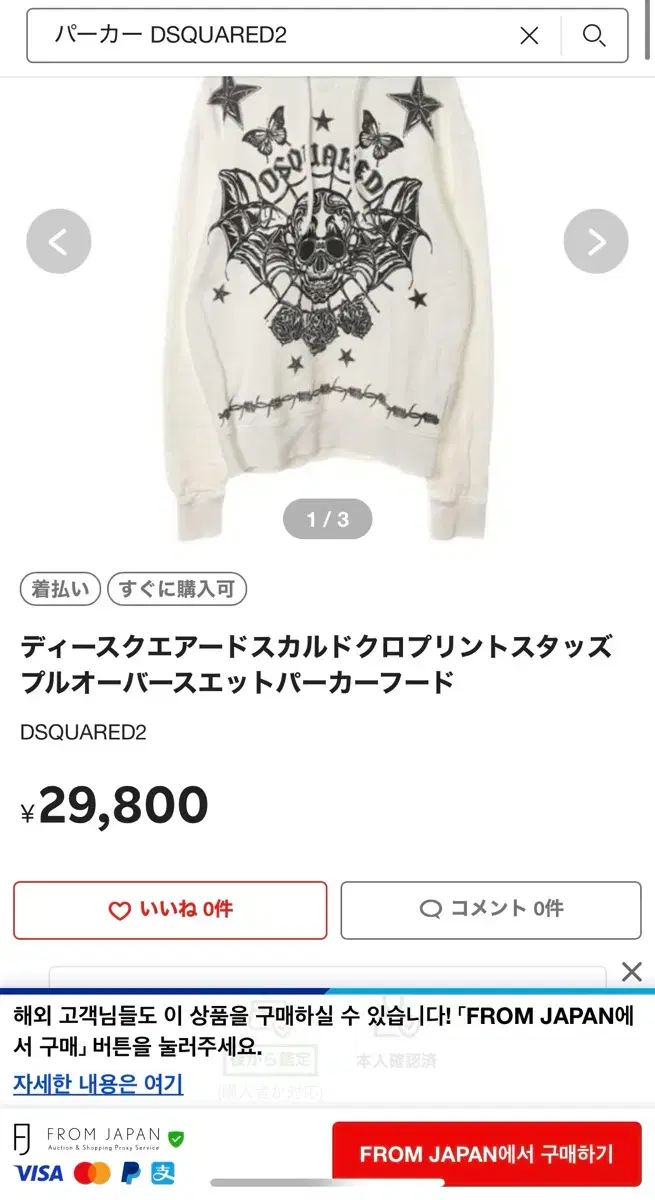This screenshot has width=655, height=1200.
Task: Run the search with the magnifier icon
Action: coord(594,36)
